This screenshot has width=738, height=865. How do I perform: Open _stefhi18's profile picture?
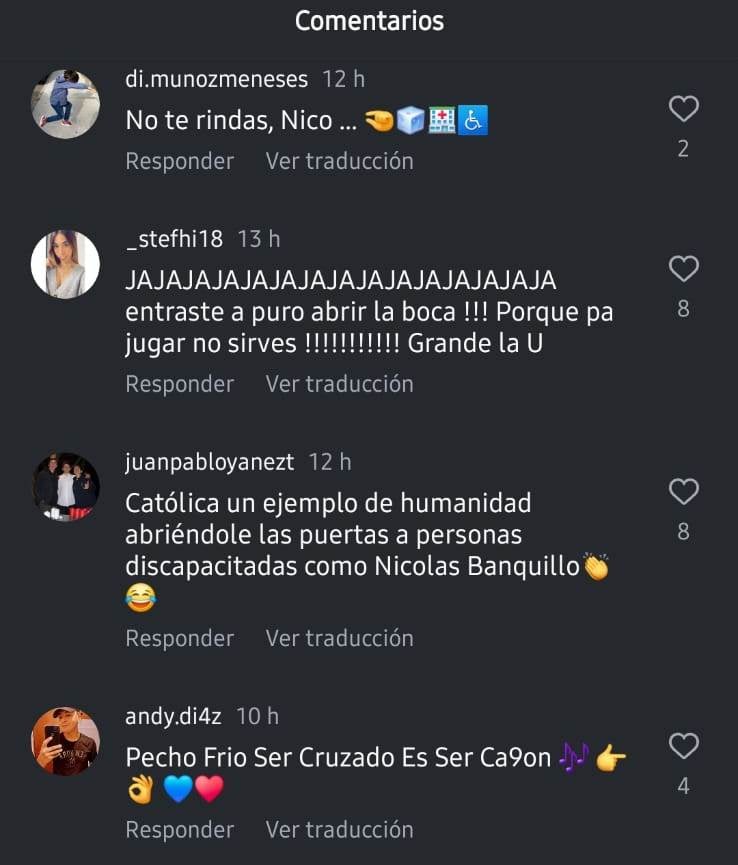[x=65, y=264]
